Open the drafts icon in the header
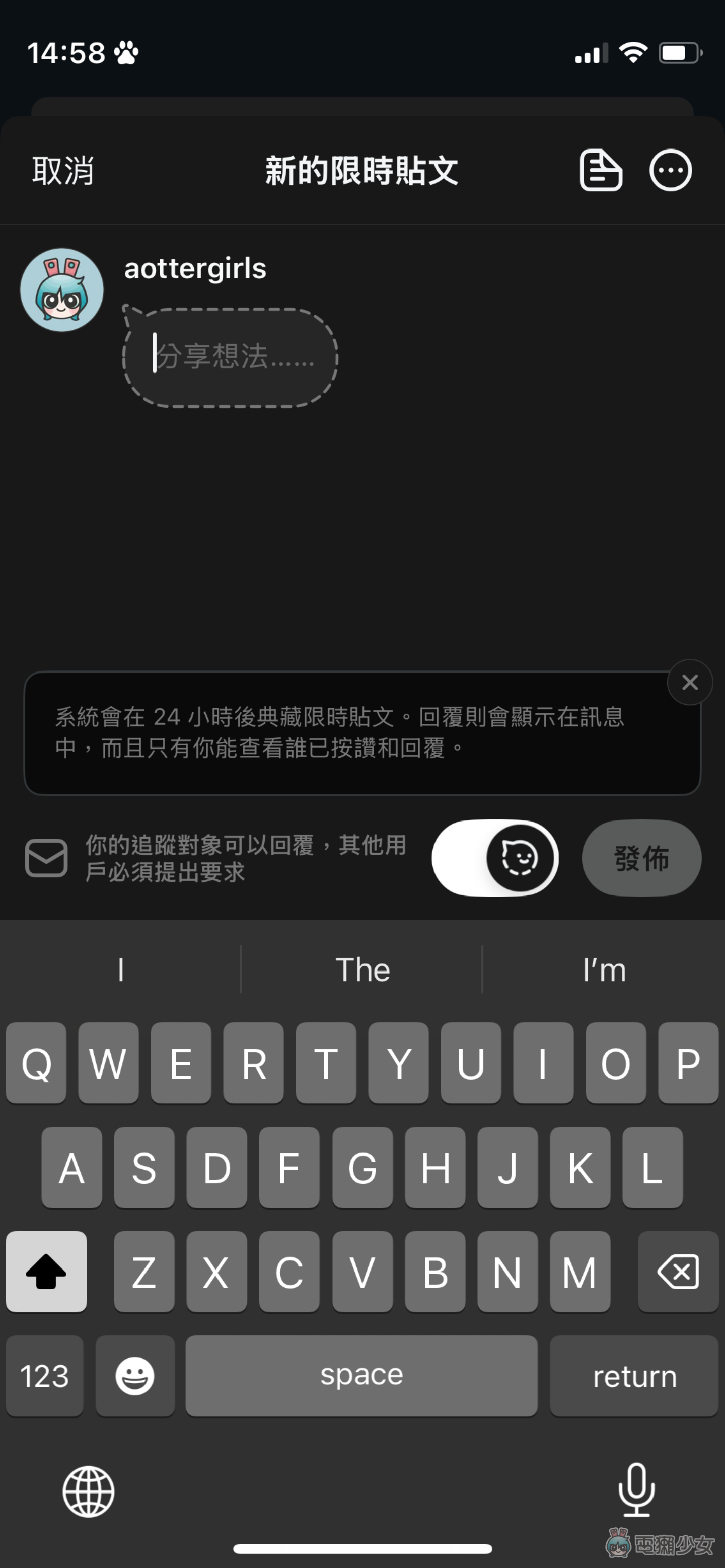725x1568 pixels. pyautogui.click(x=600, y=171)
